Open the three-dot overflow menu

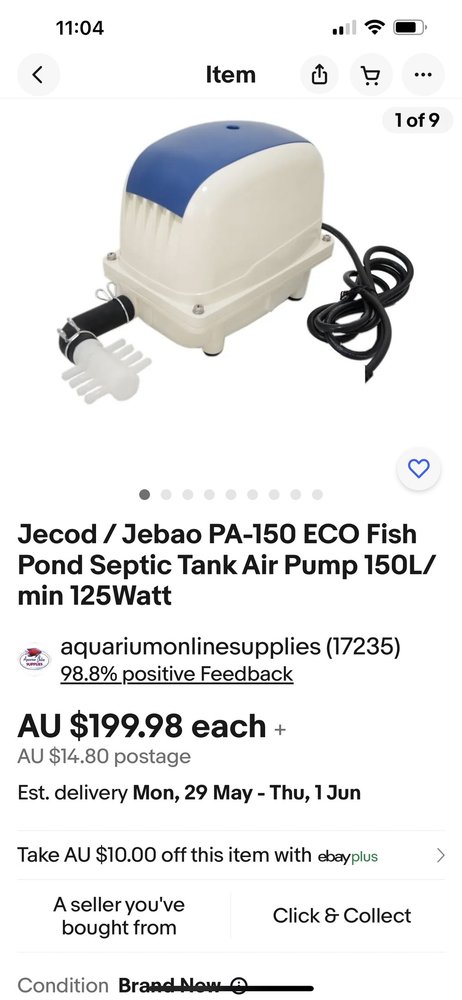422,75
